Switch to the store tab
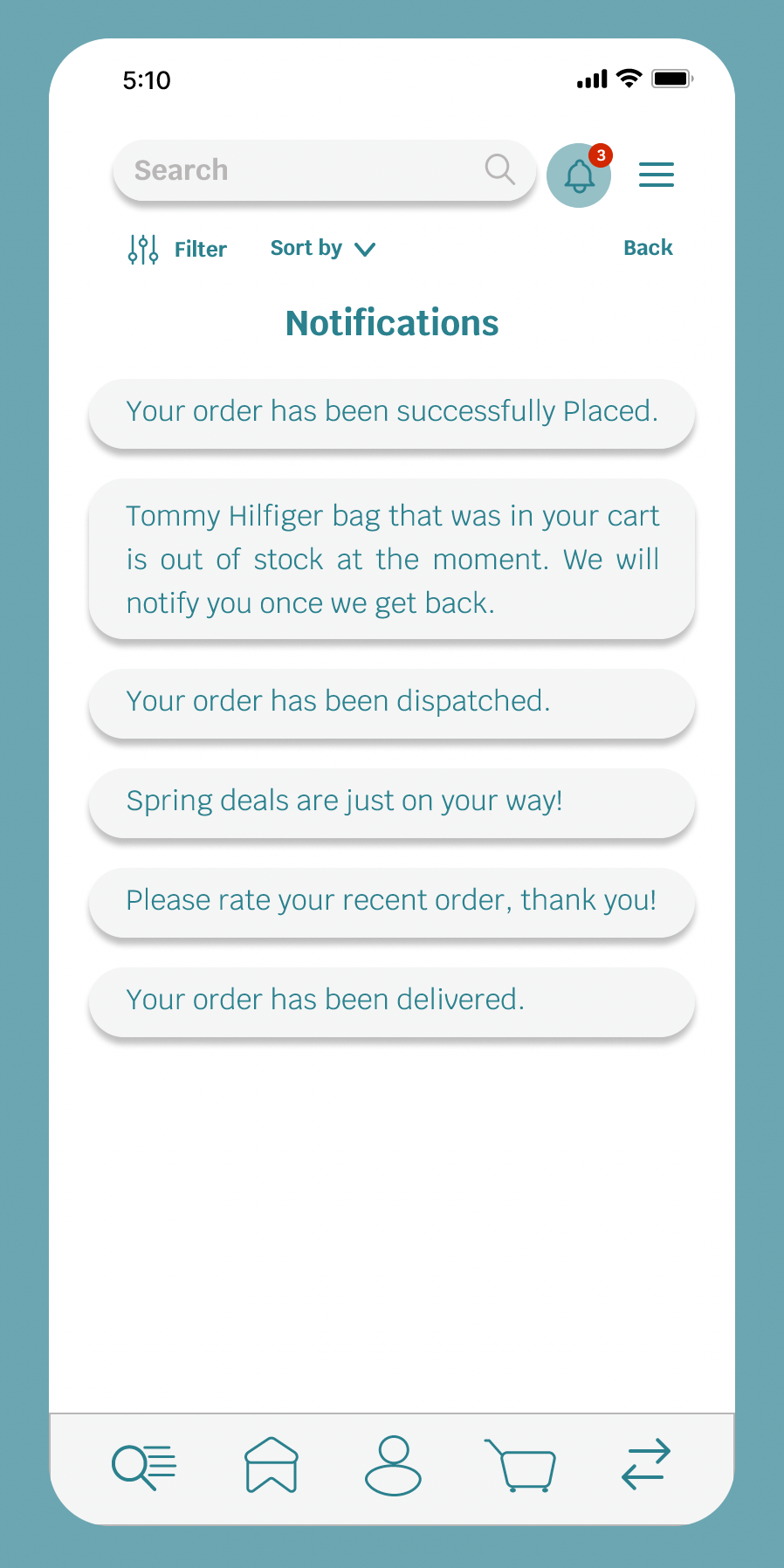Screen dimensions: 784x1568 click(x=272, y=1465)
